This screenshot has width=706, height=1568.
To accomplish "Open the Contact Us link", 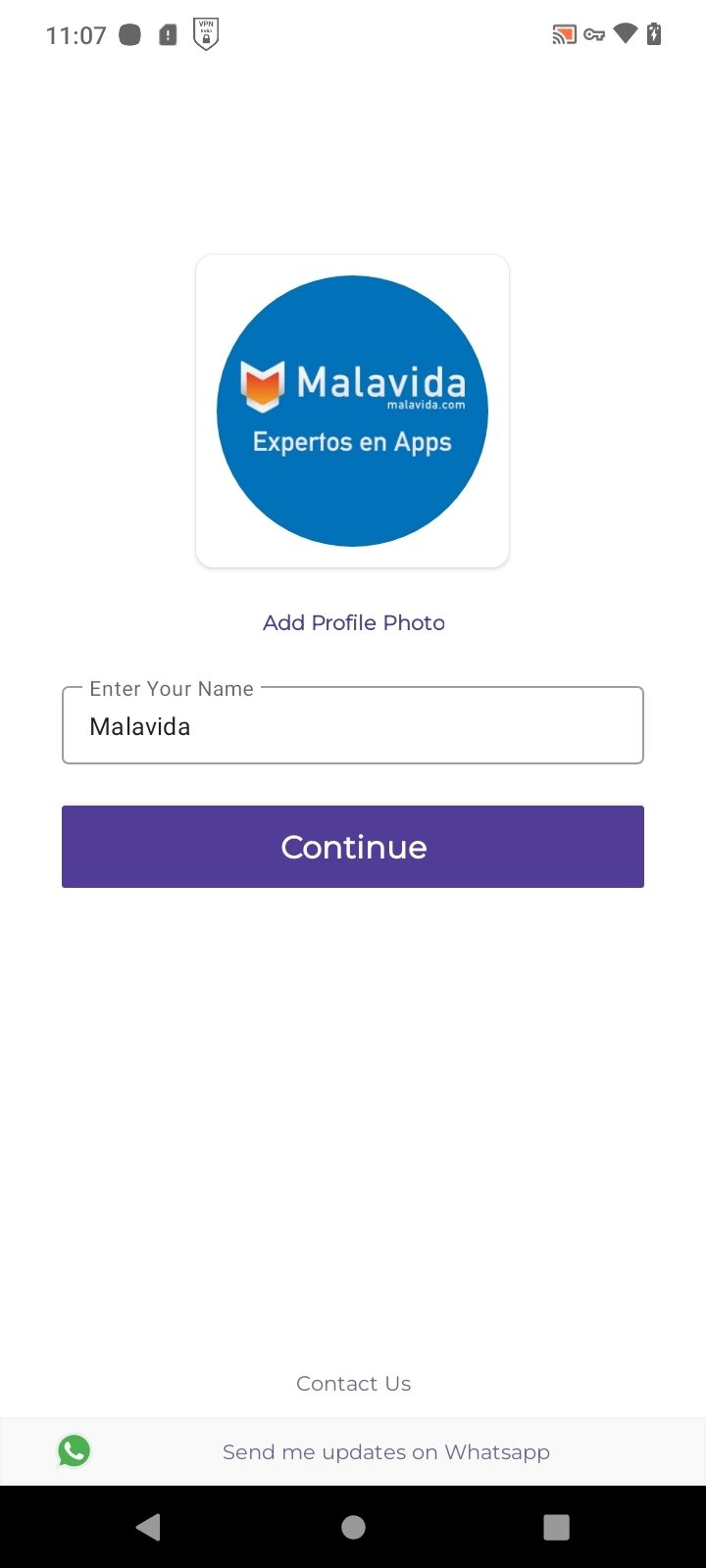I will [353, 1384].
